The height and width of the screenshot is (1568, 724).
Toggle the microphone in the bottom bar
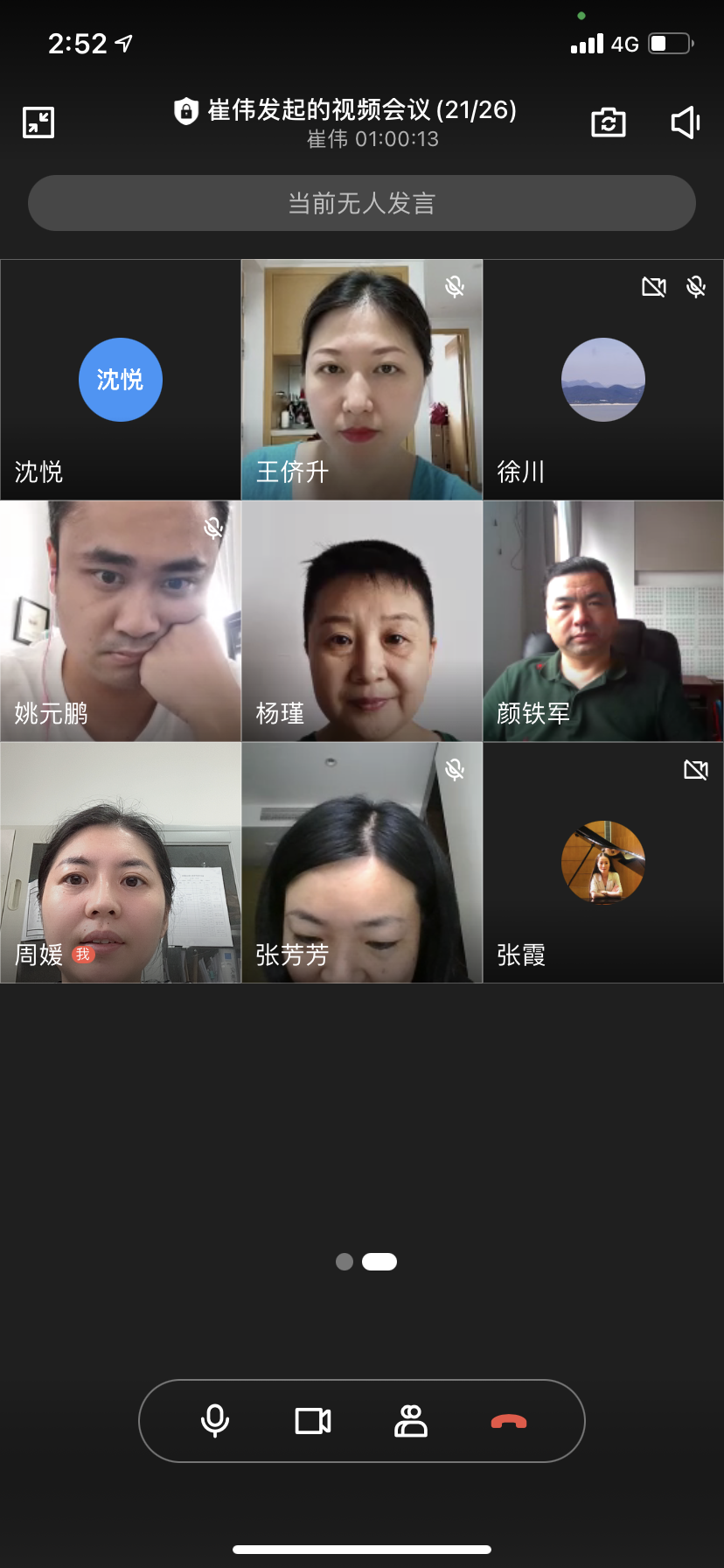click(215, 1421)
